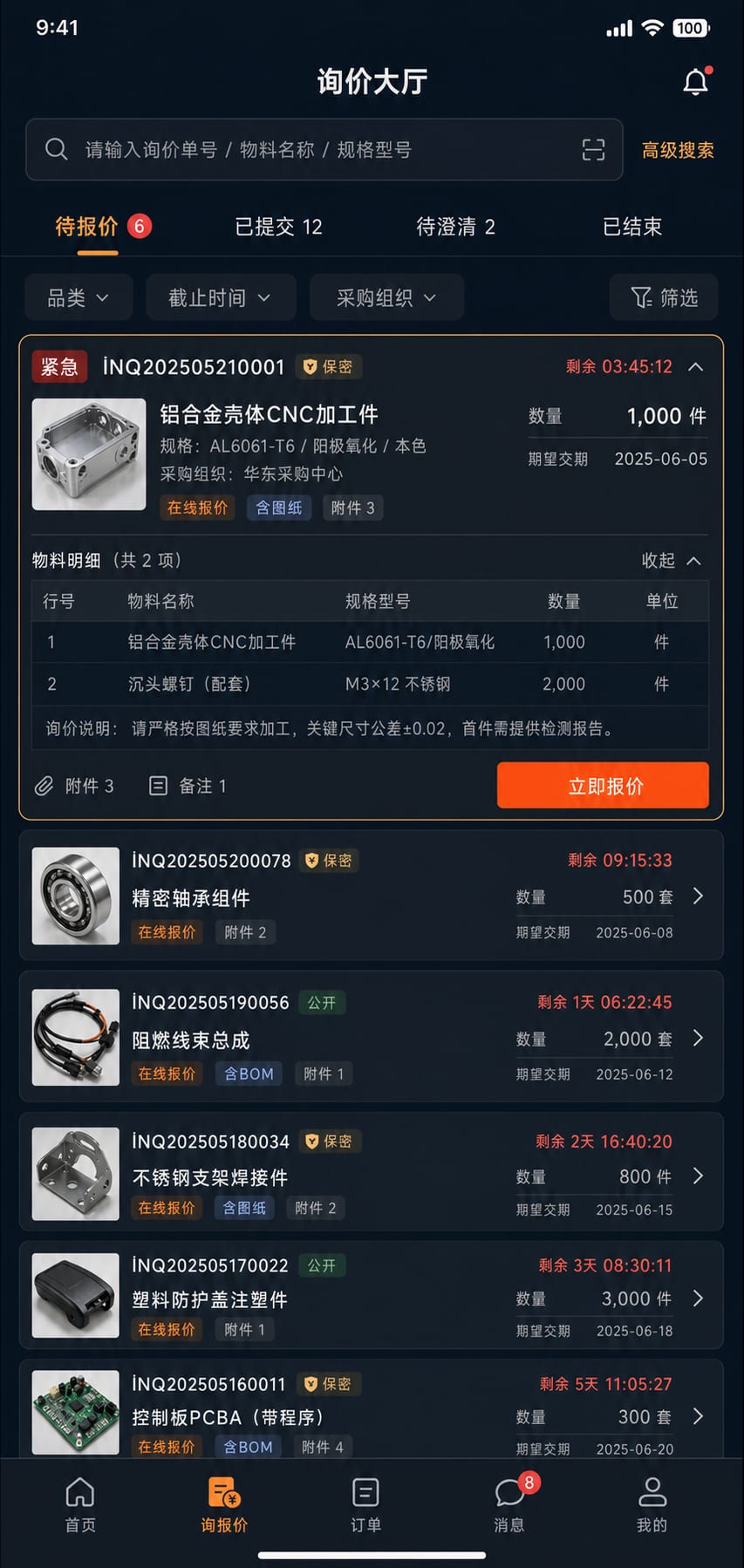The height and width of the screenshot is (1568, 744).
Task: Open the notifications bell
Action: click(695, 82)
